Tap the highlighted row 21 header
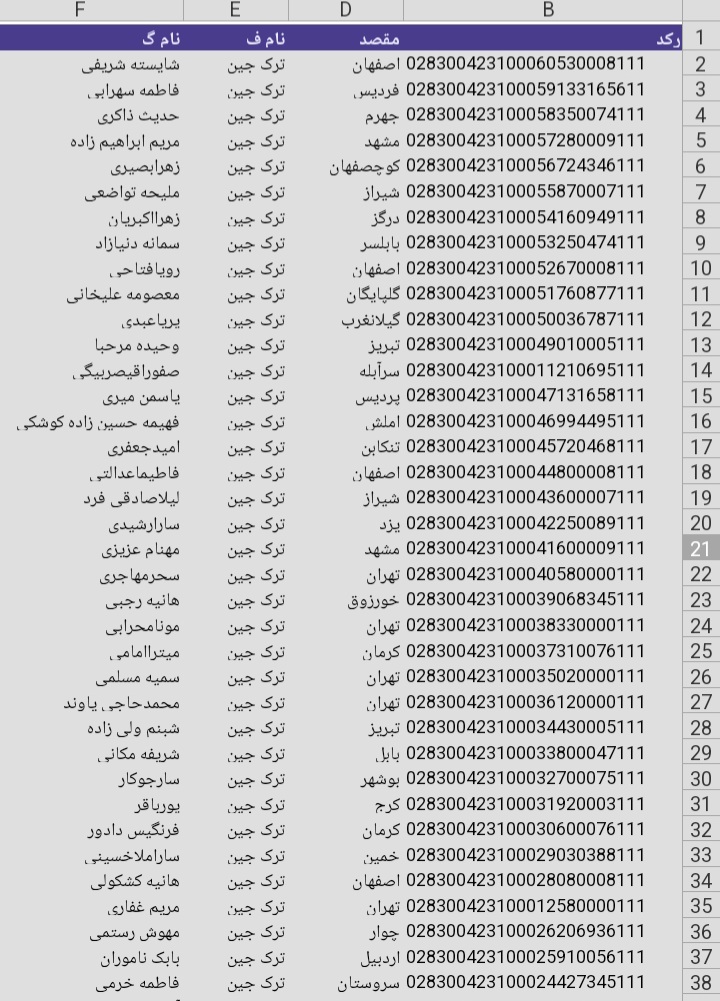Image resolution: width=720 pixels, height=1001 pixels. pyautogui.click(x=701, y=549)
